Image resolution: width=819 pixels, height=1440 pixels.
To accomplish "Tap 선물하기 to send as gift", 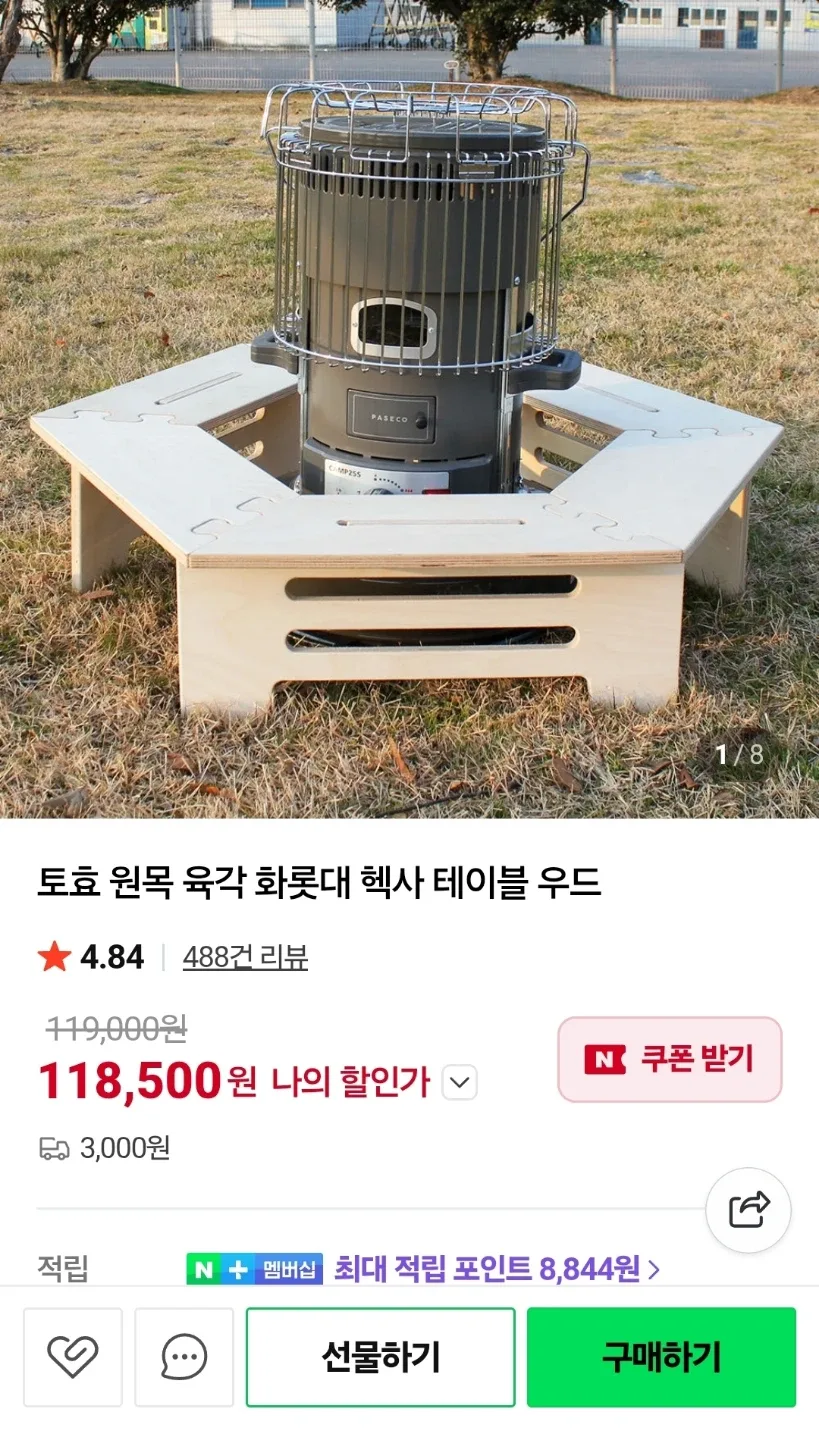I will [380, 1356].
